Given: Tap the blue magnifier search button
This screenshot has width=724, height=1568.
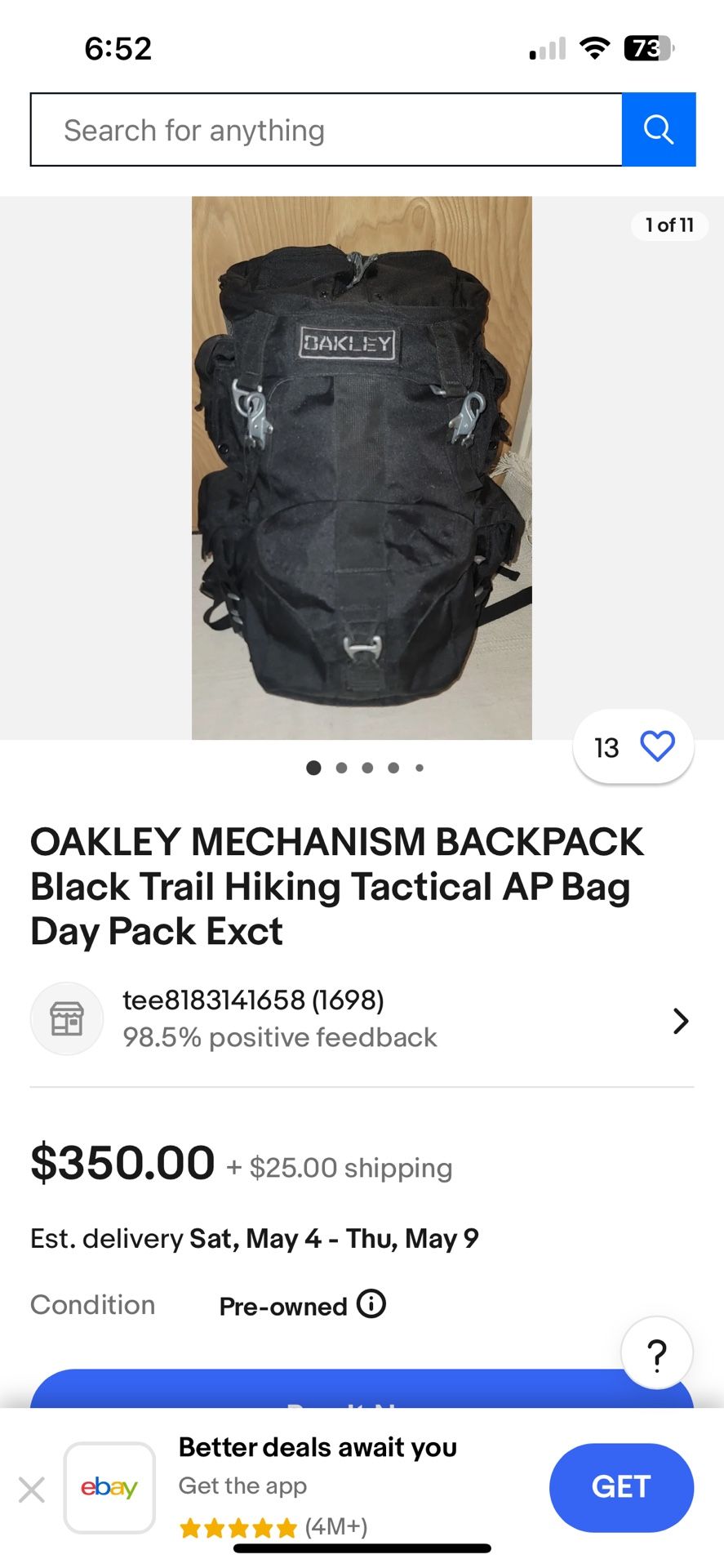Looking at the screenshot, I should [659, 130].
